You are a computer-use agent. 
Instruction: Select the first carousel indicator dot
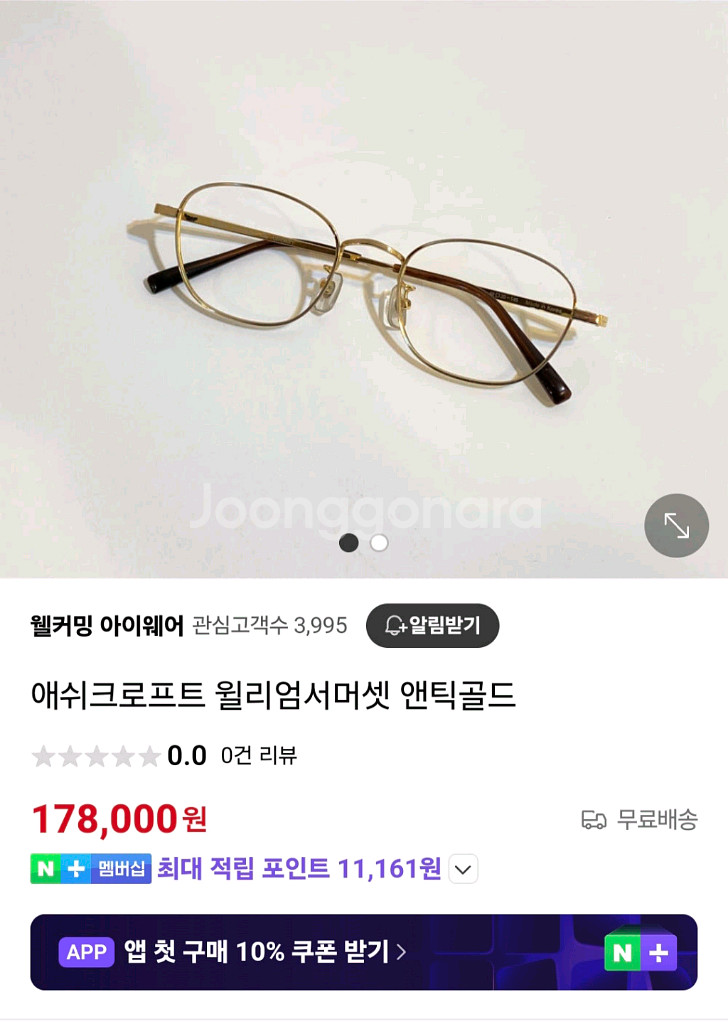[x=348, y=542]
